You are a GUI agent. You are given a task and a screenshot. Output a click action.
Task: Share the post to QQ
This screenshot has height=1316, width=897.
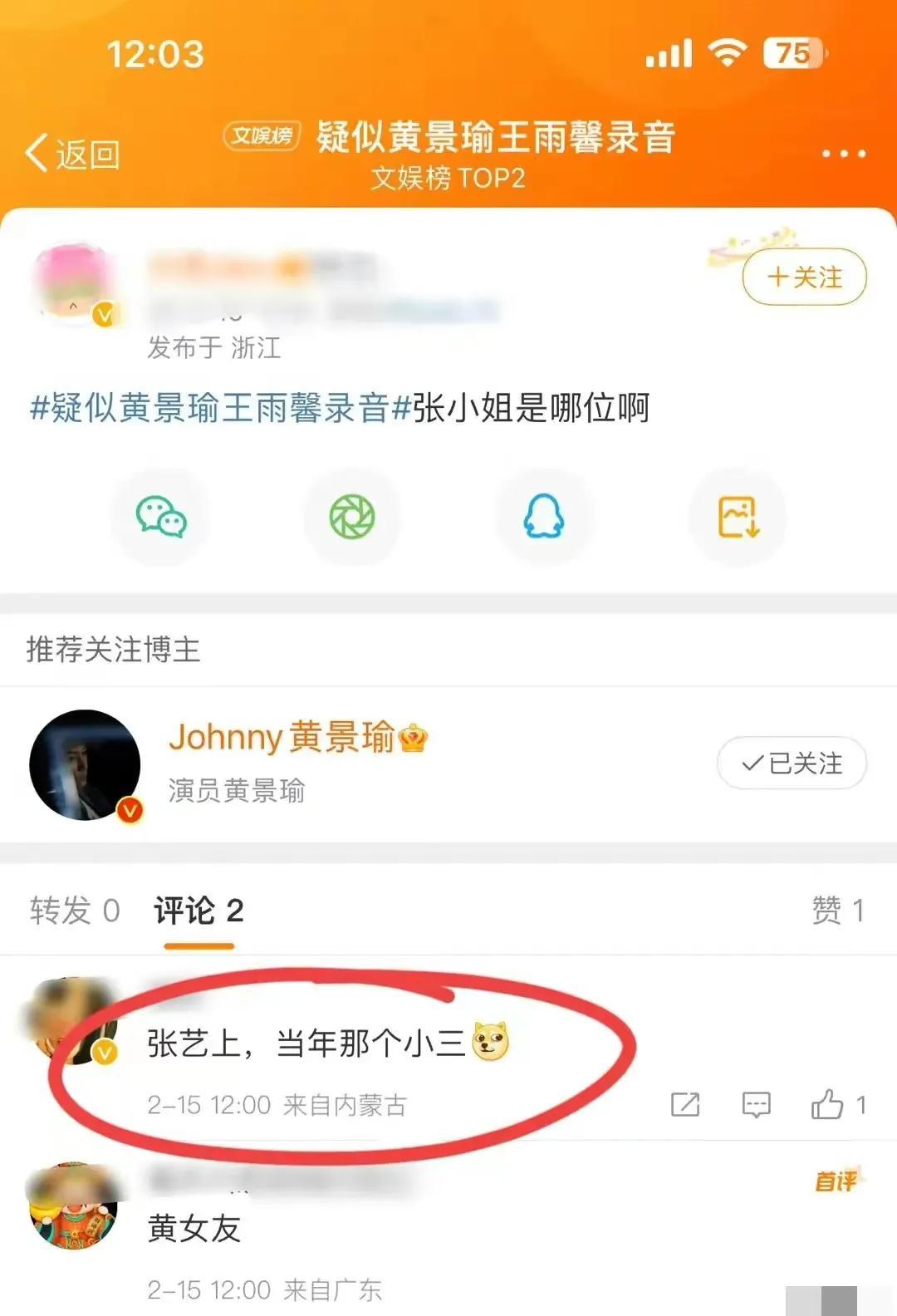tap(544, 517)
